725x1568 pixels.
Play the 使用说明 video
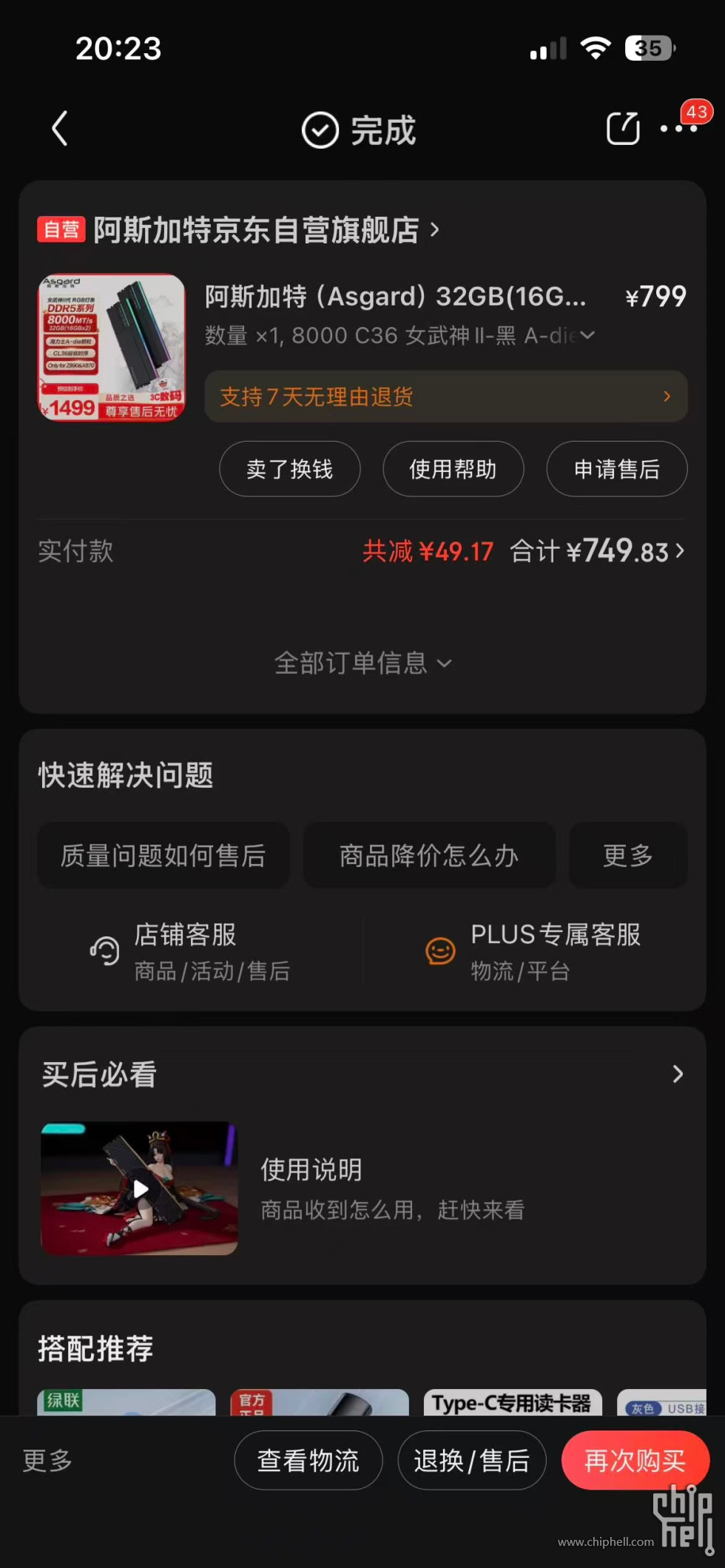point(140,1189)
